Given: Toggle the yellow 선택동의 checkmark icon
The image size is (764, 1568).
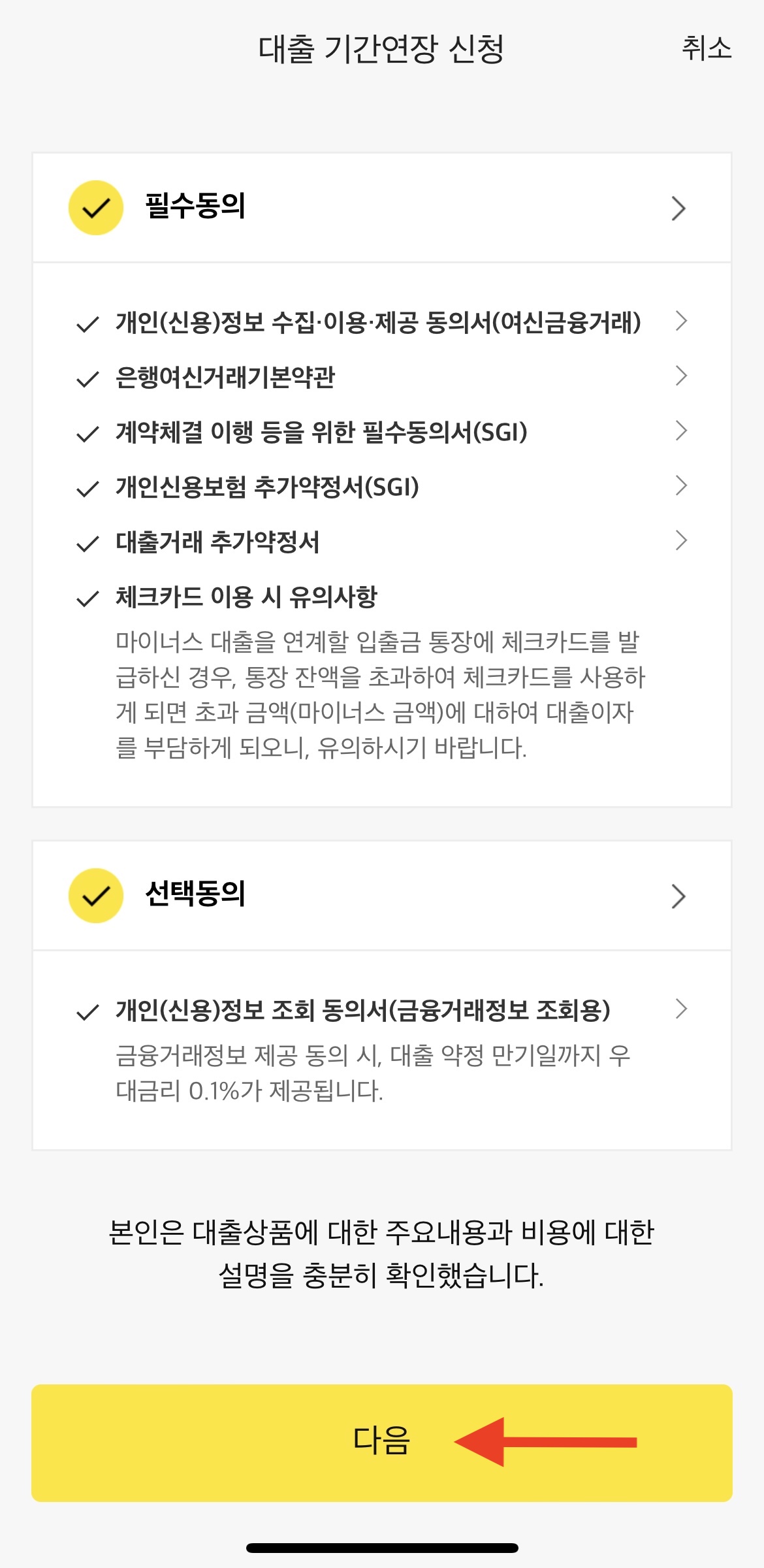Looking at the screenshot, I should pyautogui.click(x=95, y=895).
